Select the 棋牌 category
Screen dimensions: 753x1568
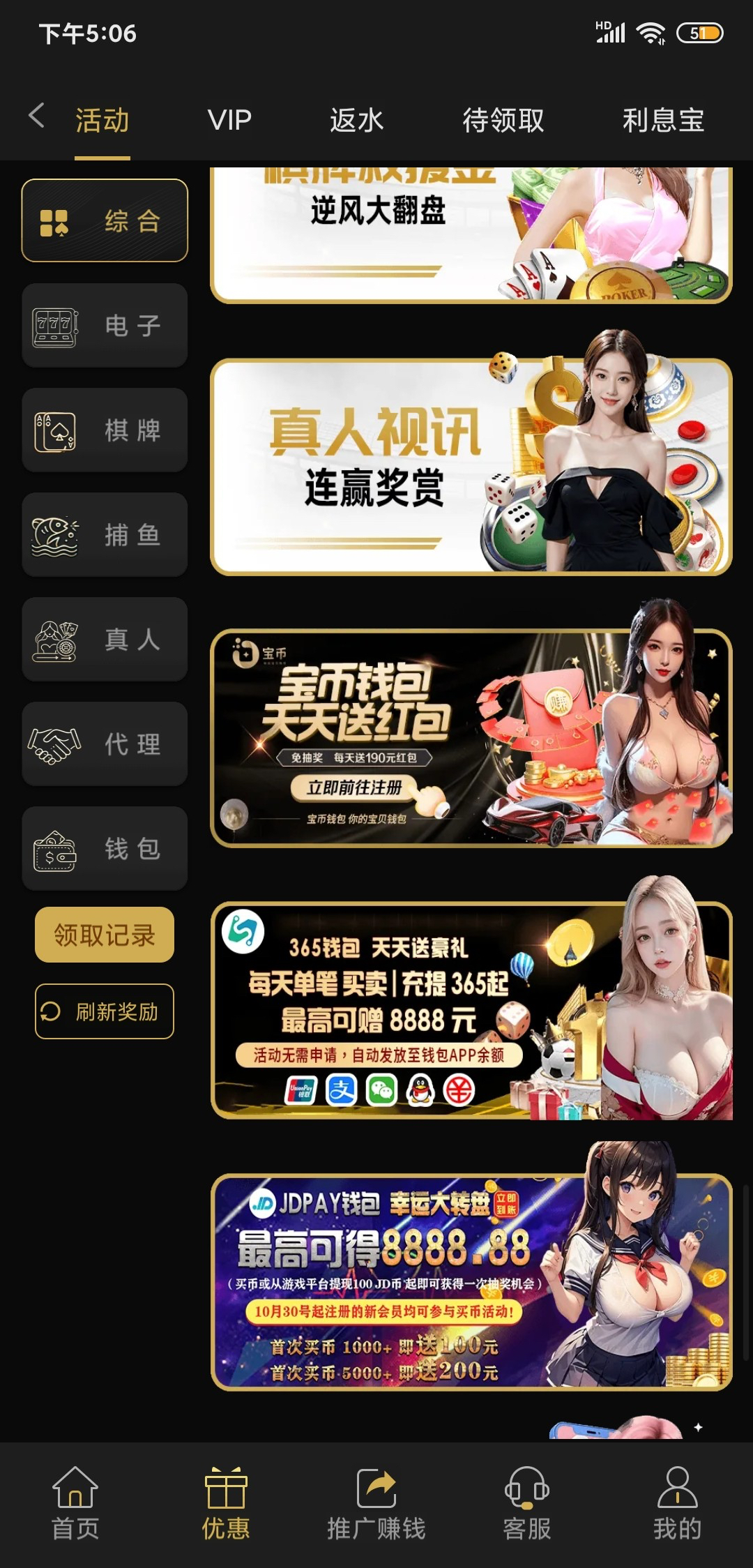tap(105, 430)
